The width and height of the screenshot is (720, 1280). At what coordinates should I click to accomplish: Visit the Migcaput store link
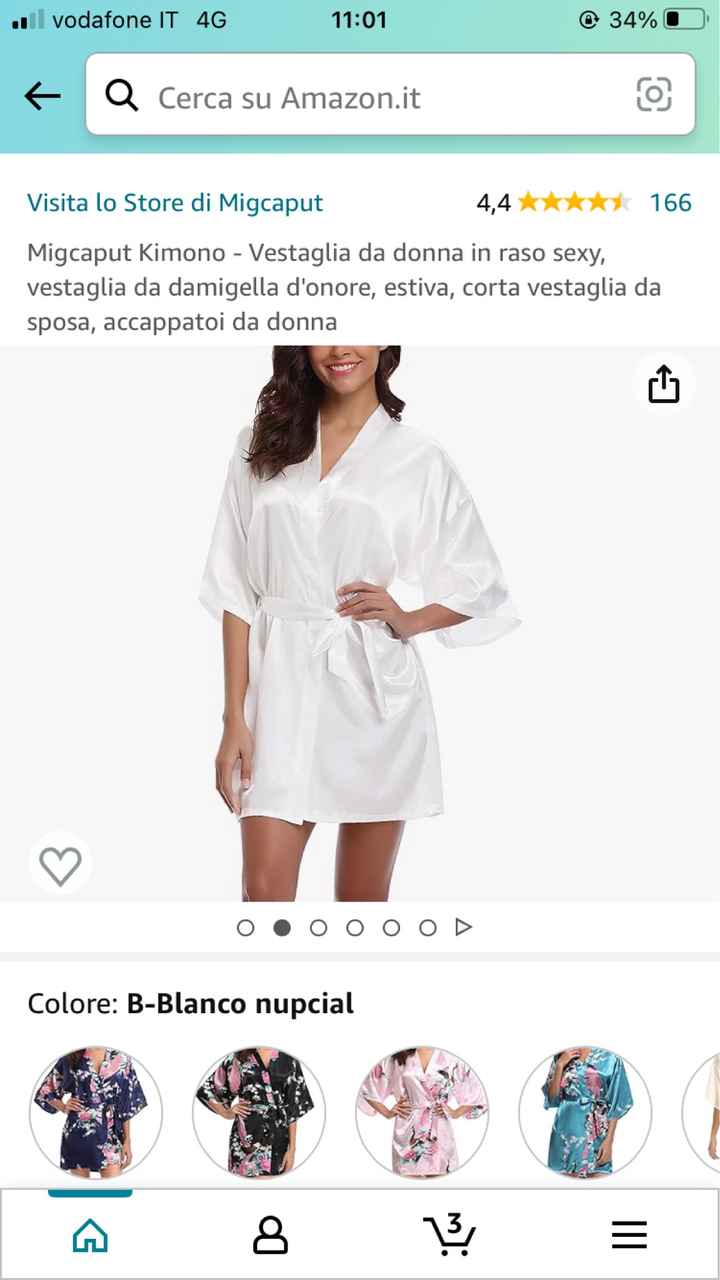click(175, 202)
